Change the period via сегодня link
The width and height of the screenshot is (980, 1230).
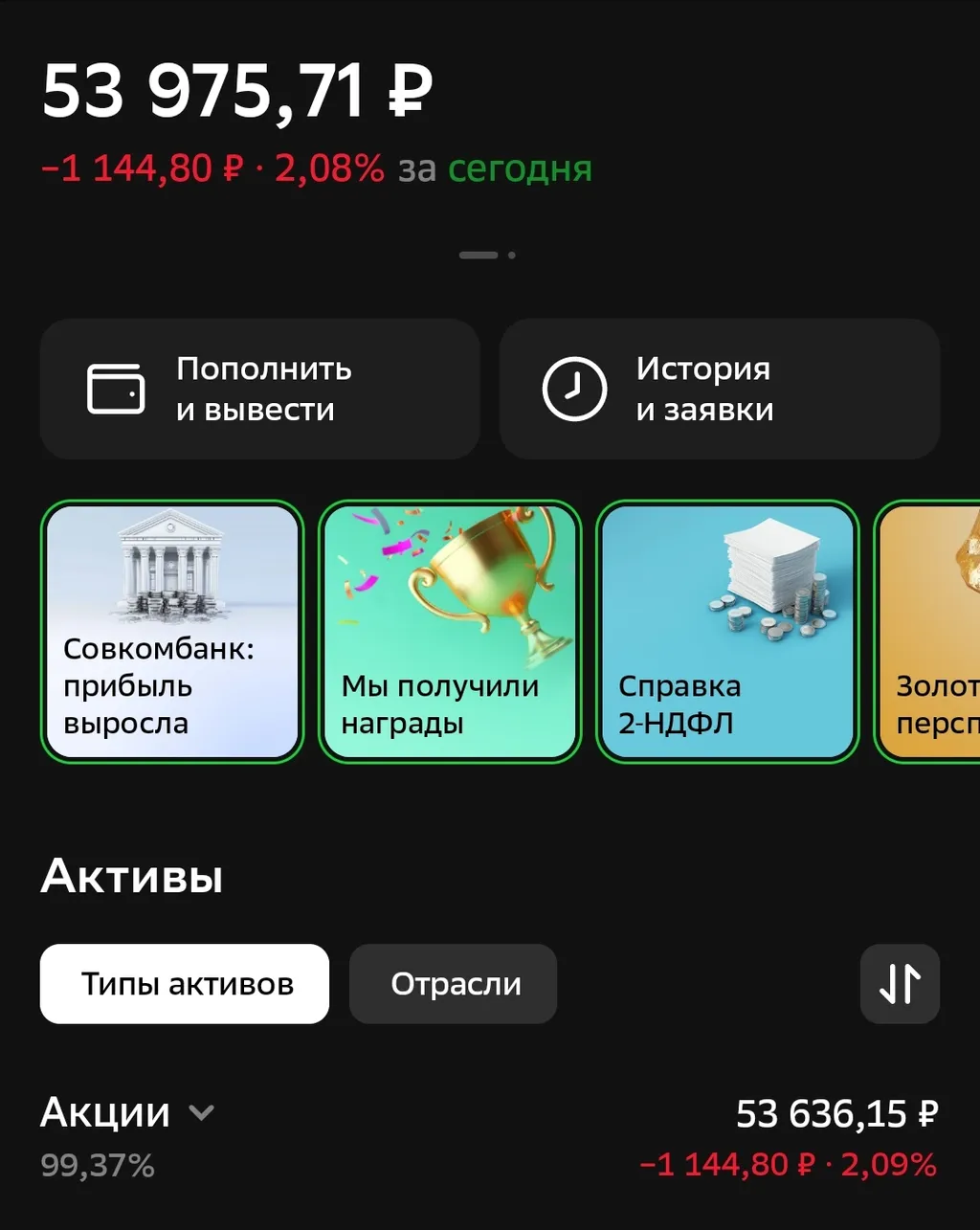click(520, 168)
